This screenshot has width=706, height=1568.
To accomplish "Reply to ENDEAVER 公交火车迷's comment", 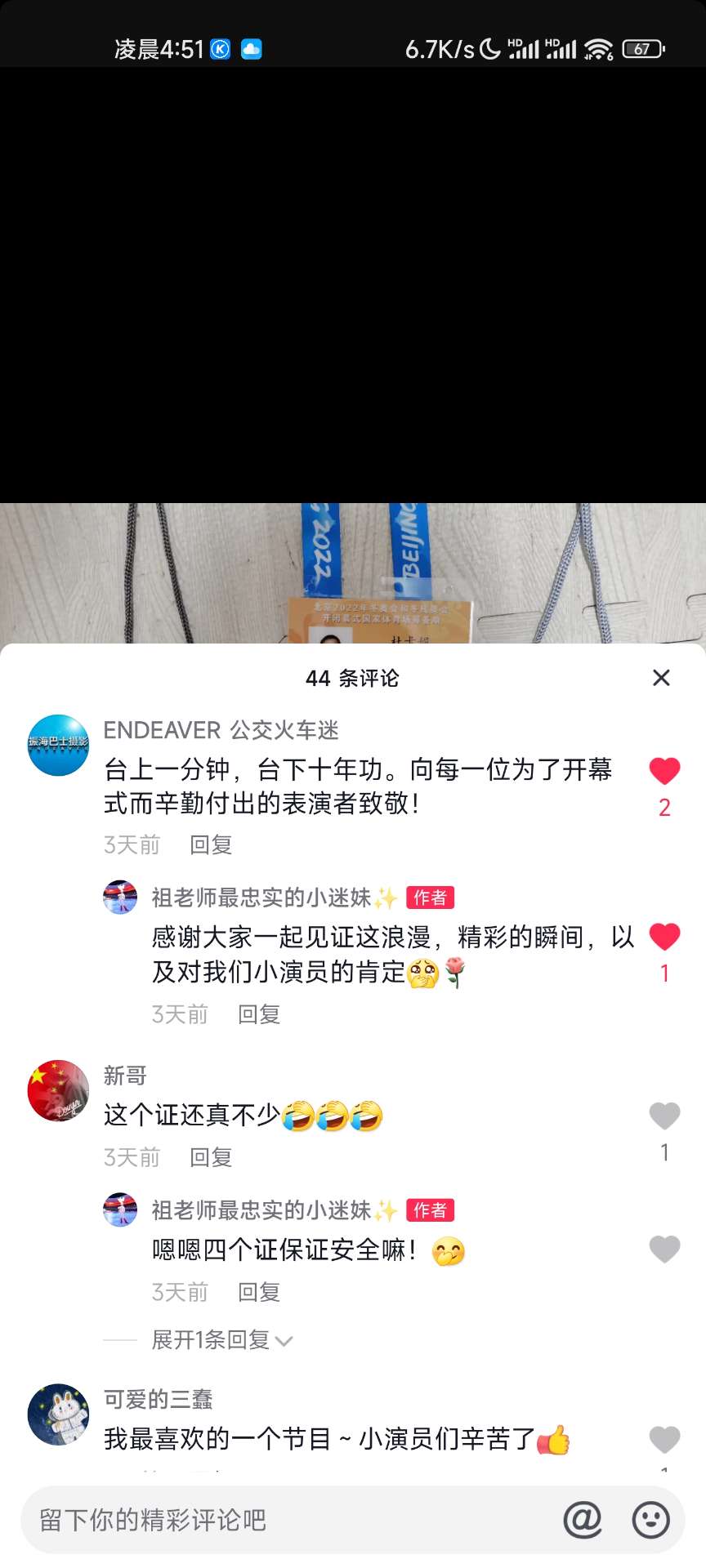I will tap(211, 845).
